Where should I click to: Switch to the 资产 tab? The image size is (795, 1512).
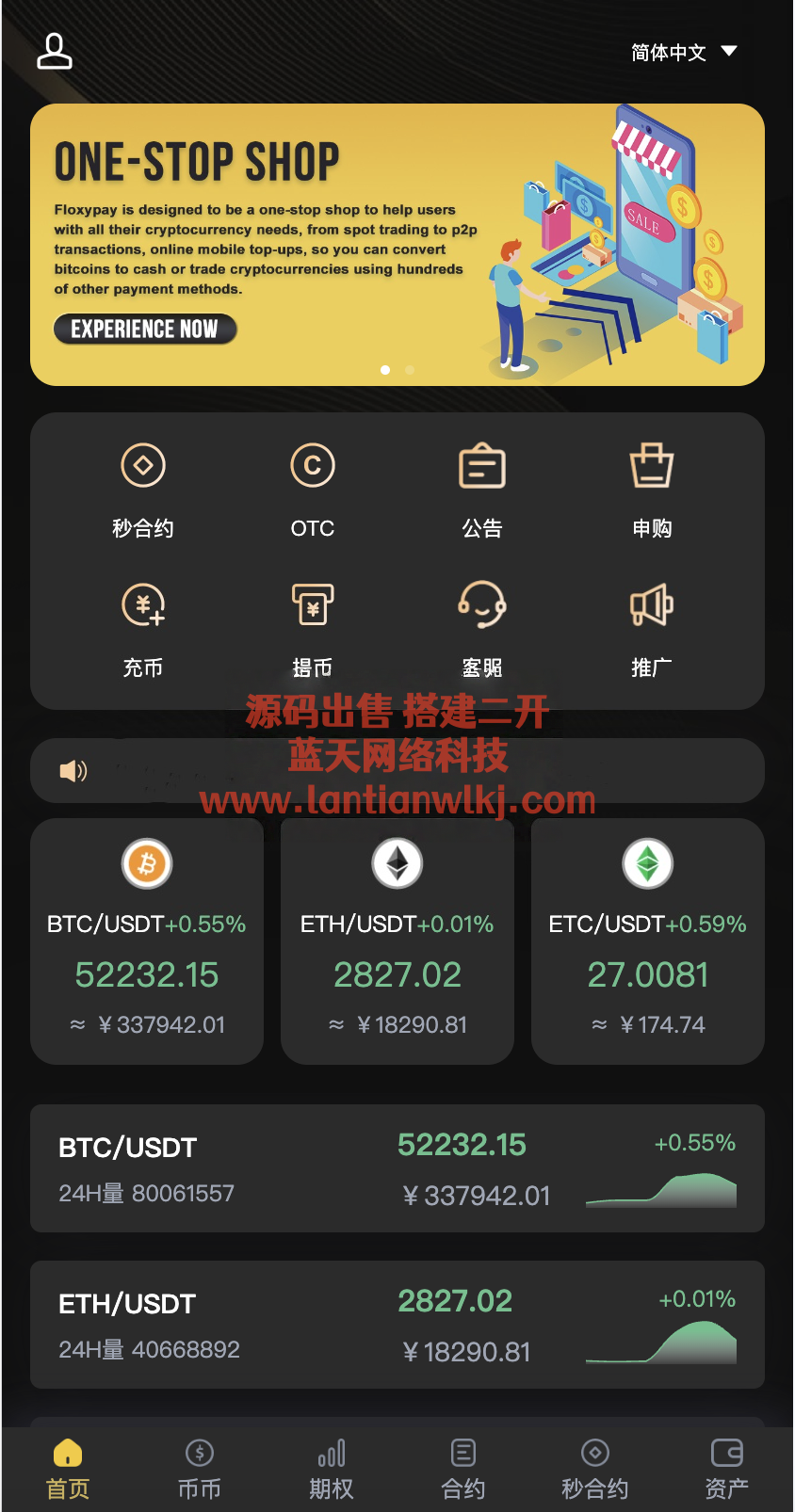[x=726, y=1469]
